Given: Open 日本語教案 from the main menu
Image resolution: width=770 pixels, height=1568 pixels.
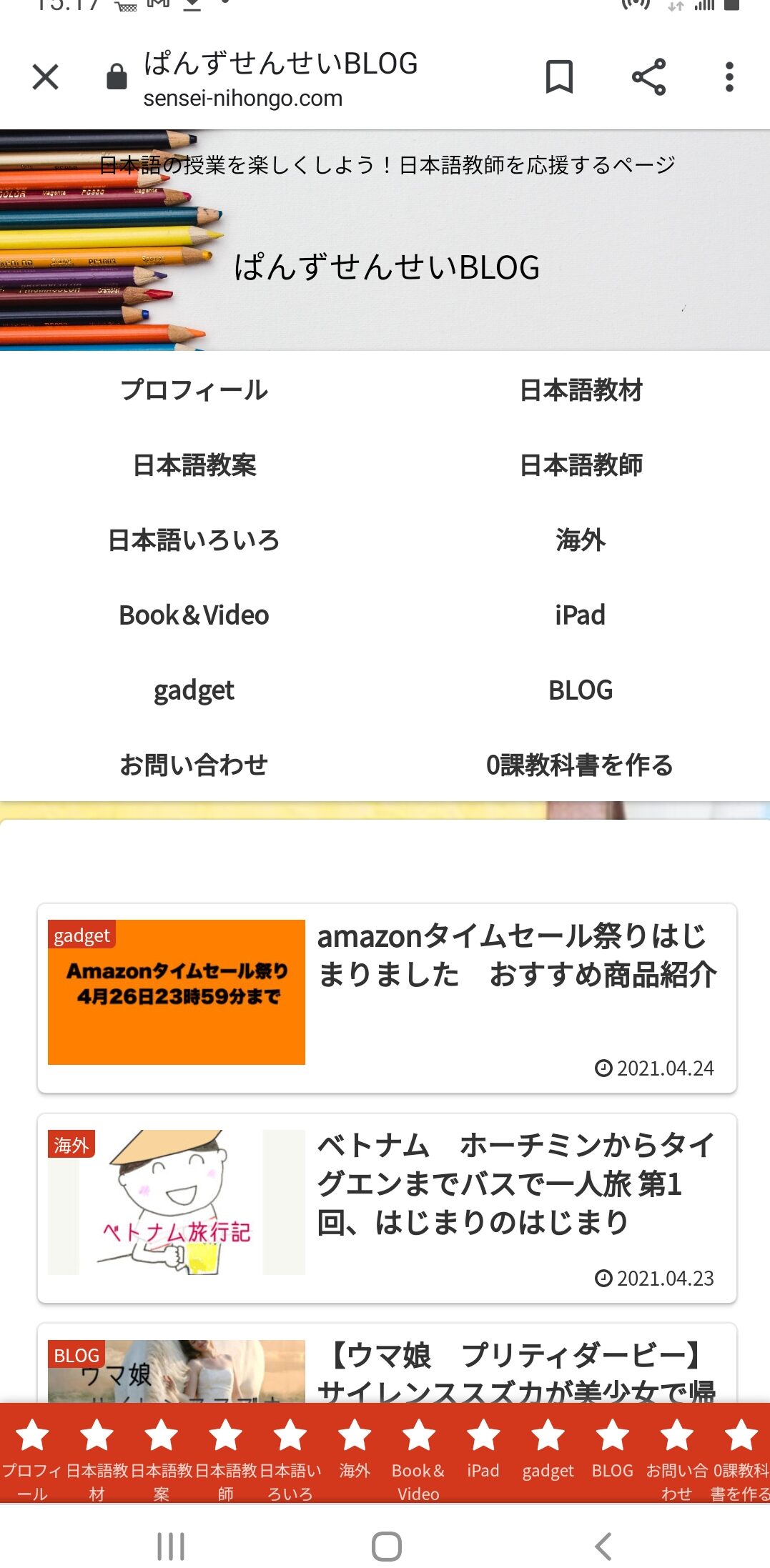Looking at the screenshot, I should tap(194, 465).
